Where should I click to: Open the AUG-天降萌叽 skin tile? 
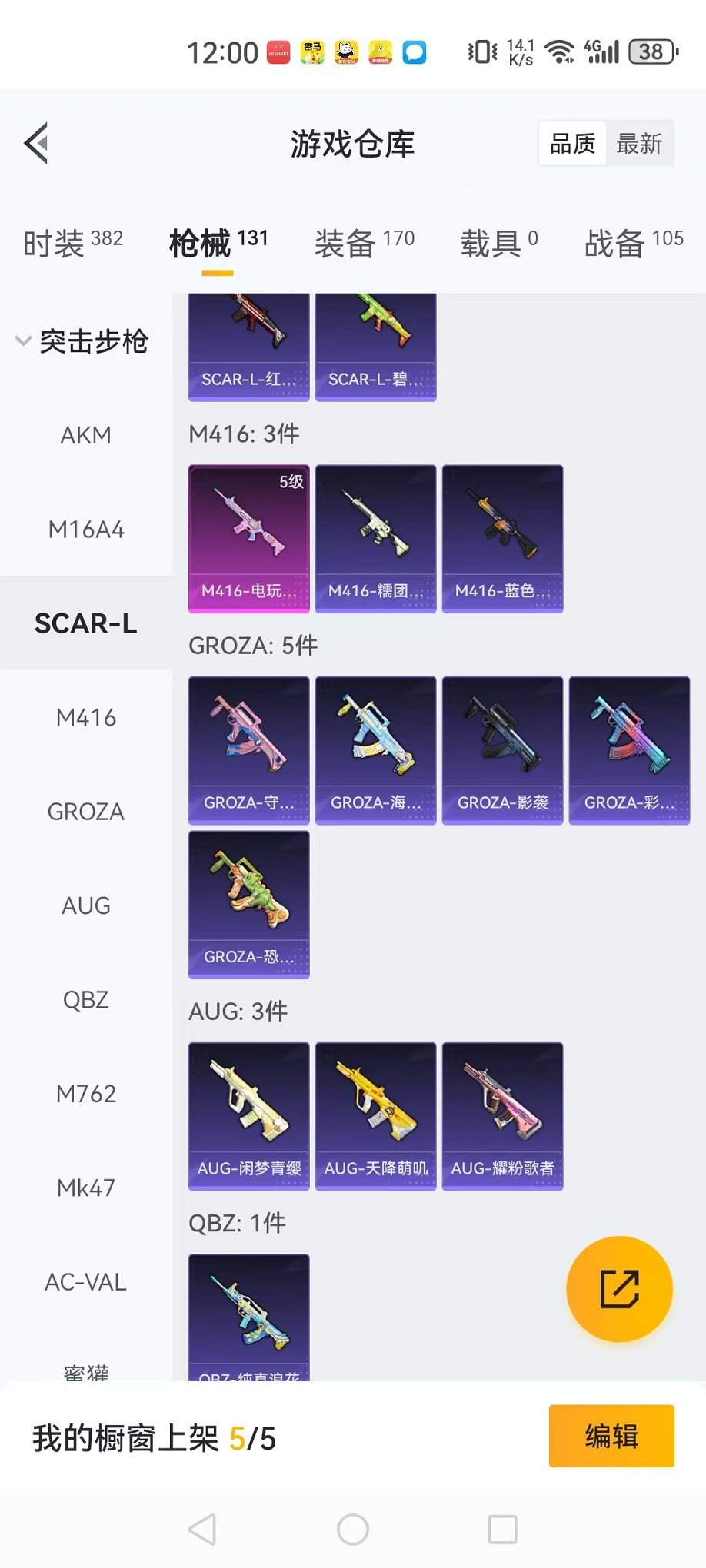click(x=375, y=1116)
